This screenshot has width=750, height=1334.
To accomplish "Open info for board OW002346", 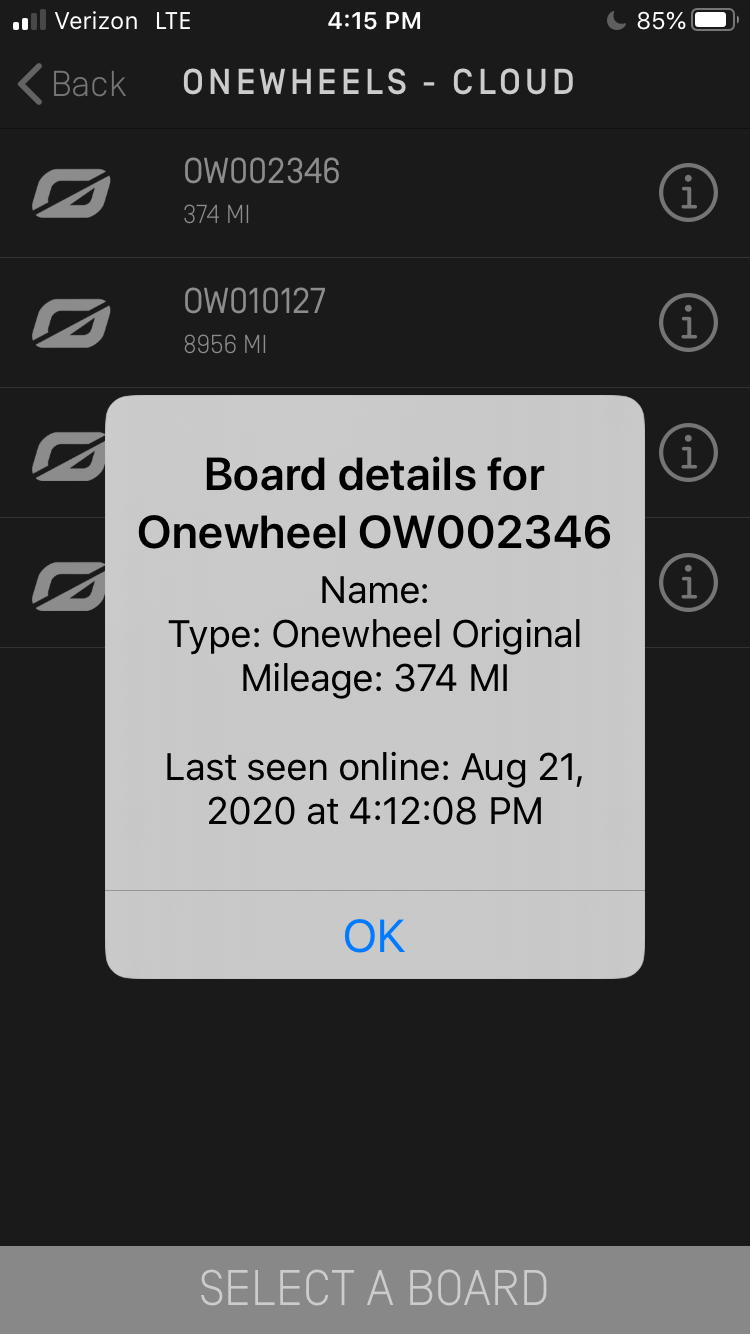I will (x=688, y=193).
